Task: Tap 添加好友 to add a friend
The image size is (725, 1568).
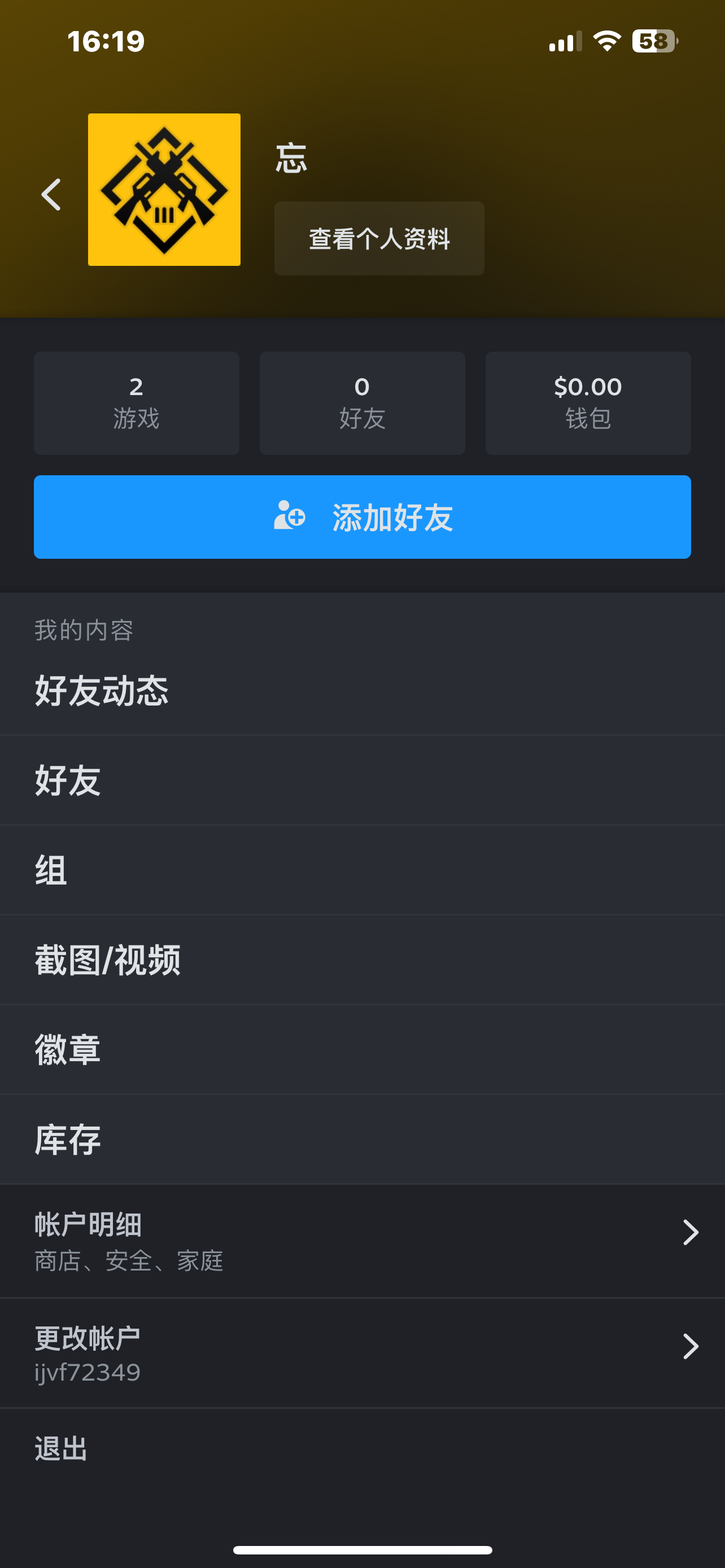Action: point(362,517)
